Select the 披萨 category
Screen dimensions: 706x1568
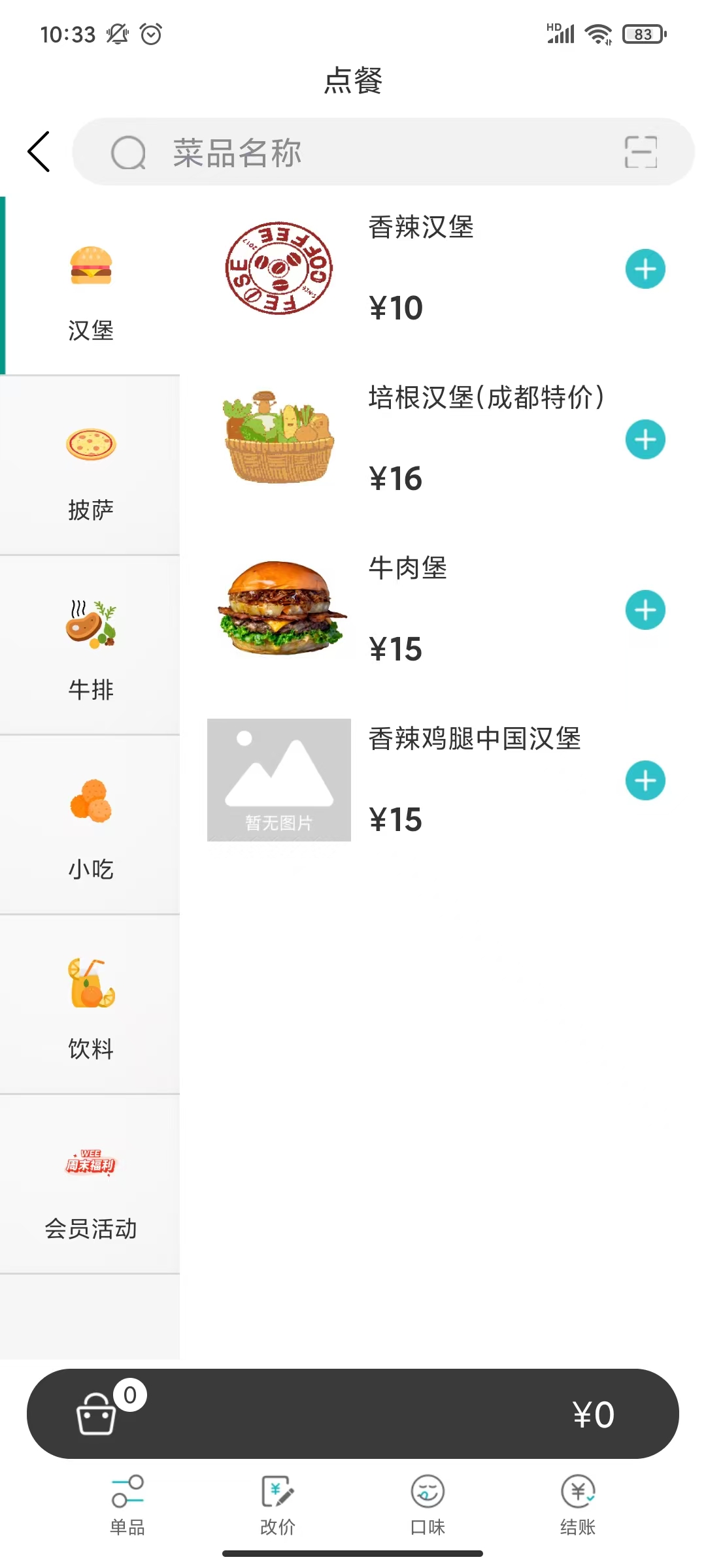[x=90, y=466]
